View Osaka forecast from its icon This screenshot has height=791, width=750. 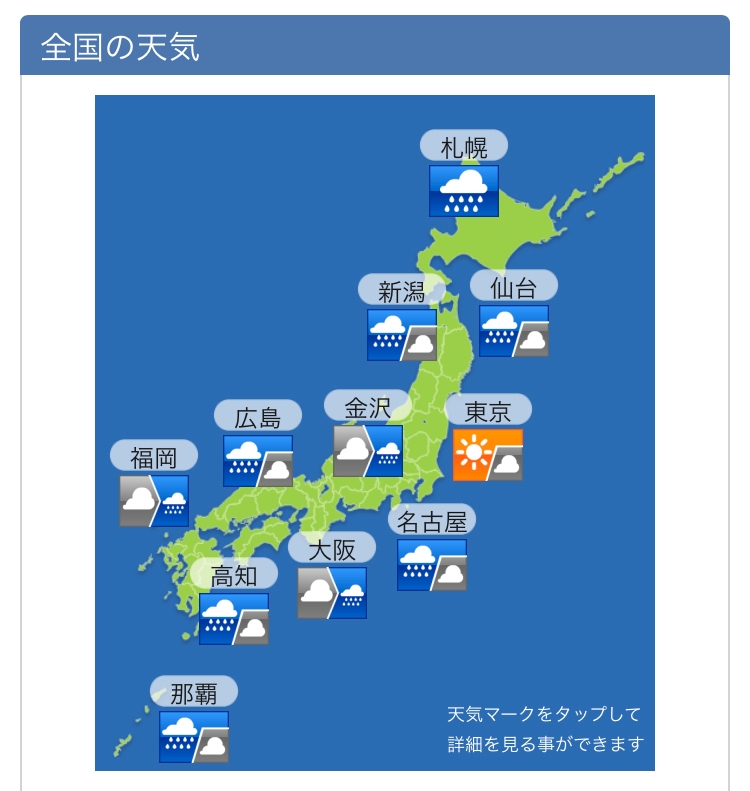(x=332, y=593)
